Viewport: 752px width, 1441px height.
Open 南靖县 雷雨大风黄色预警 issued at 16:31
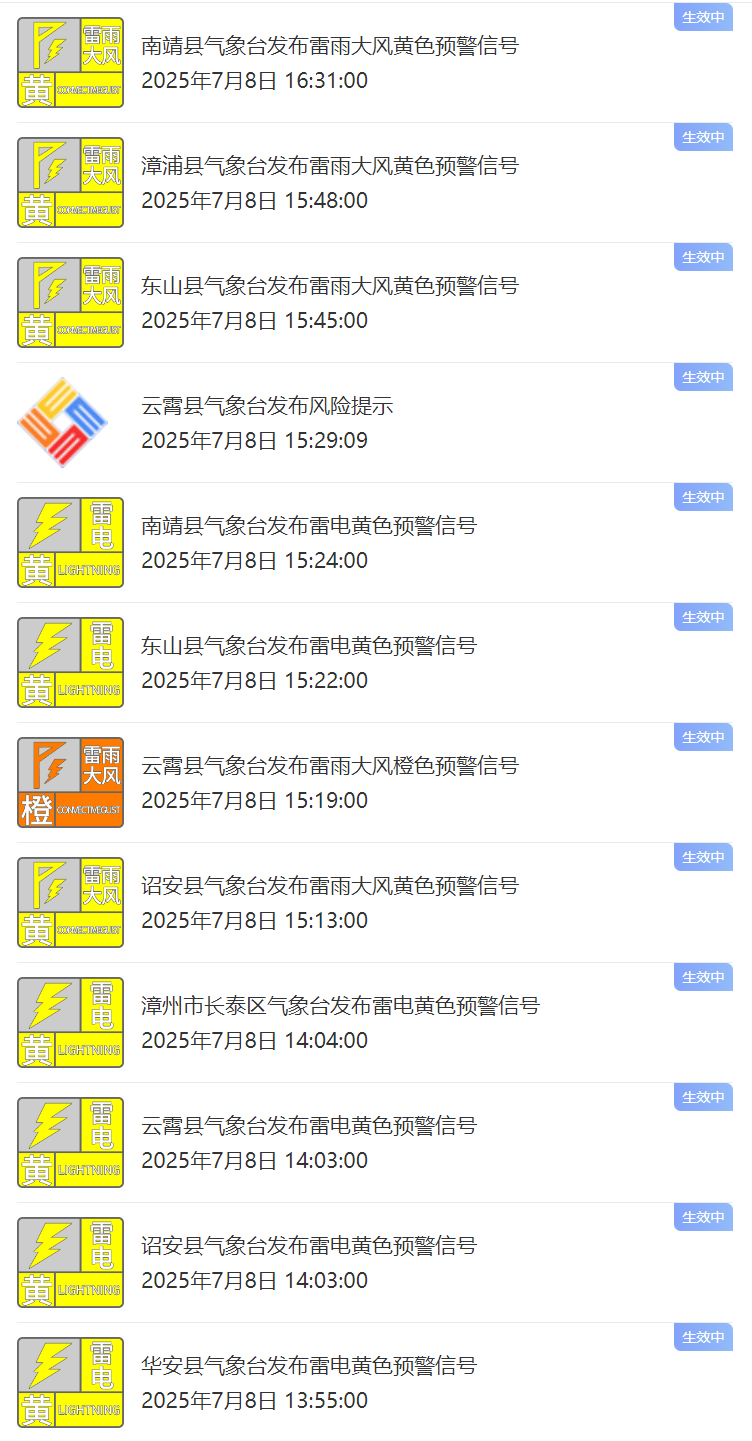click(330, 46)
